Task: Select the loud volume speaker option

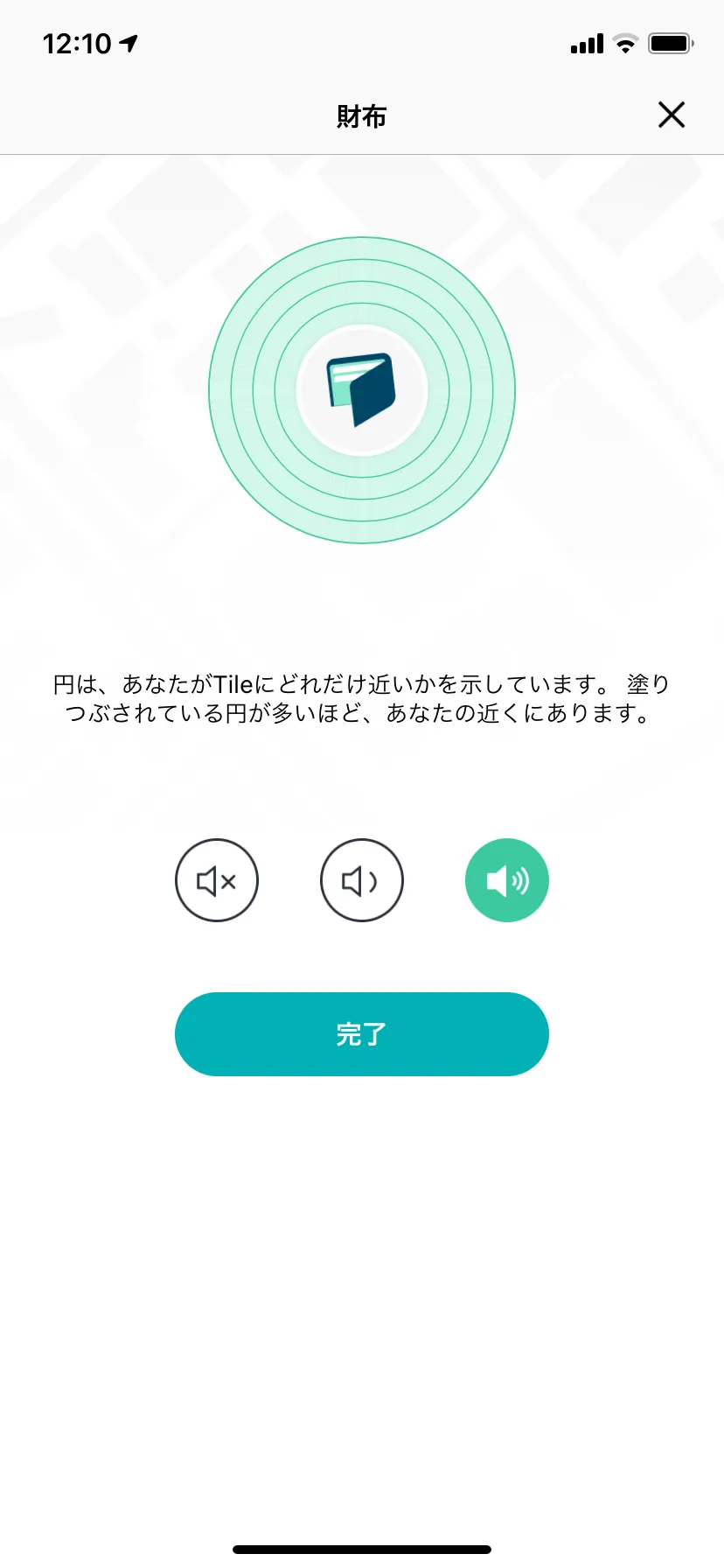Action: coord(507,880)
